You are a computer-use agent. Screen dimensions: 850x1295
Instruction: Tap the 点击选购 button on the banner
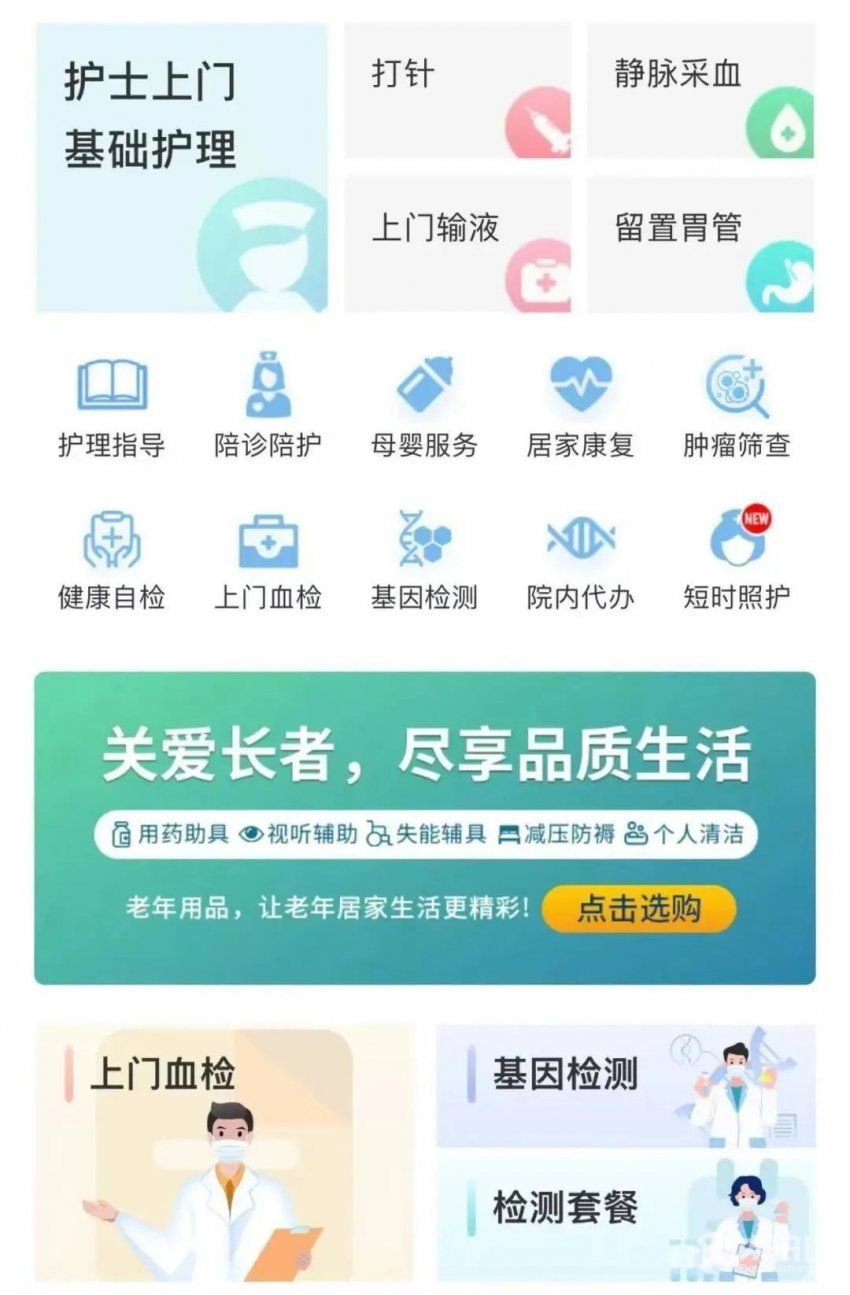[639, 909]
